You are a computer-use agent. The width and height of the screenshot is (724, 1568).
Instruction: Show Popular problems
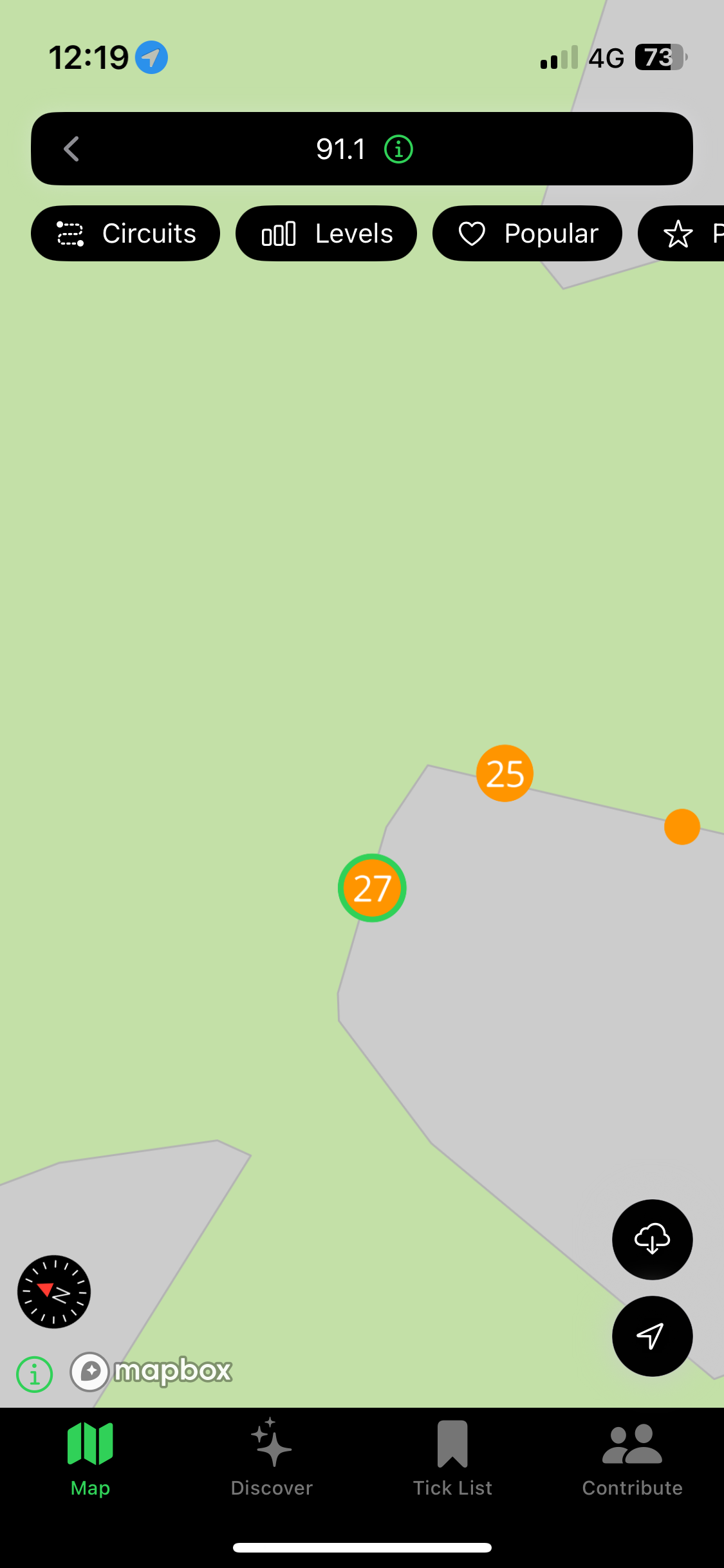pyautogui.click(x=527, y=234)
